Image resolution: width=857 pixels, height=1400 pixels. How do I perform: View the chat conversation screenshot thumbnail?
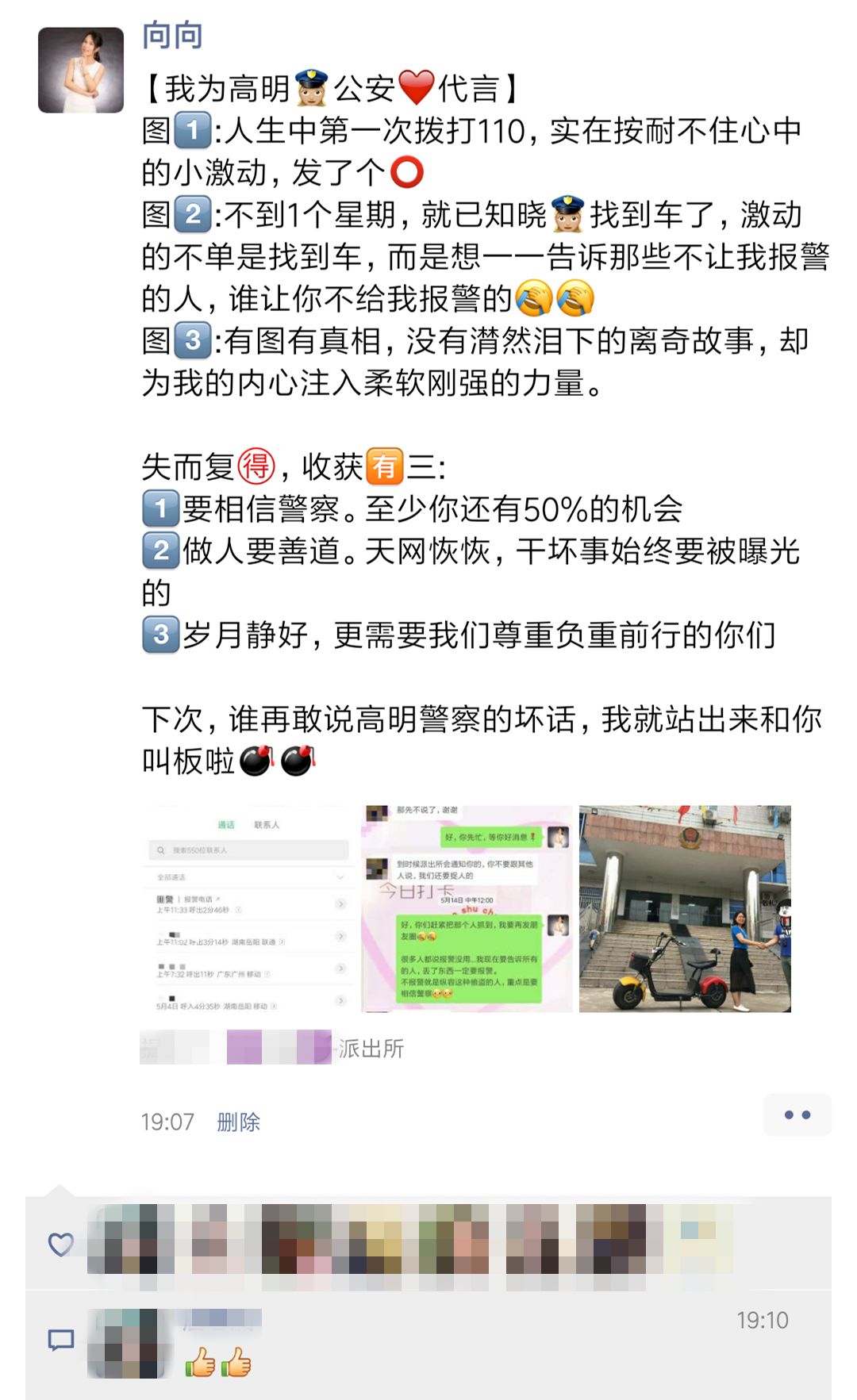pyautogui.click(x=467, y=908)
